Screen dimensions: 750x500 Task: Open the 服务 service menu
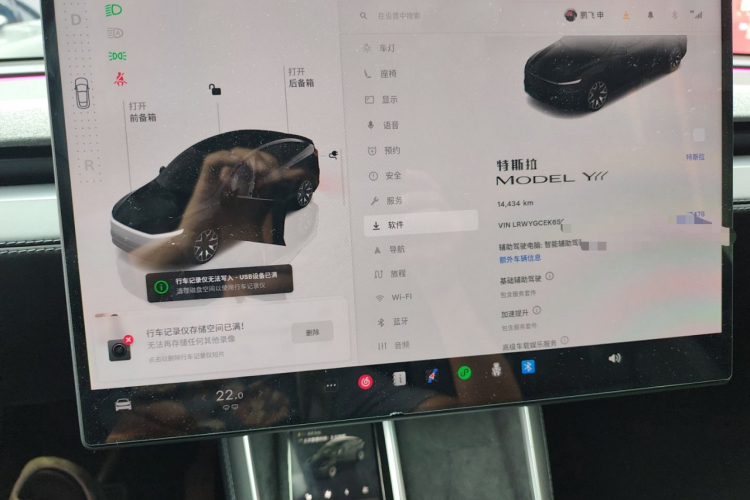[393, 200]
